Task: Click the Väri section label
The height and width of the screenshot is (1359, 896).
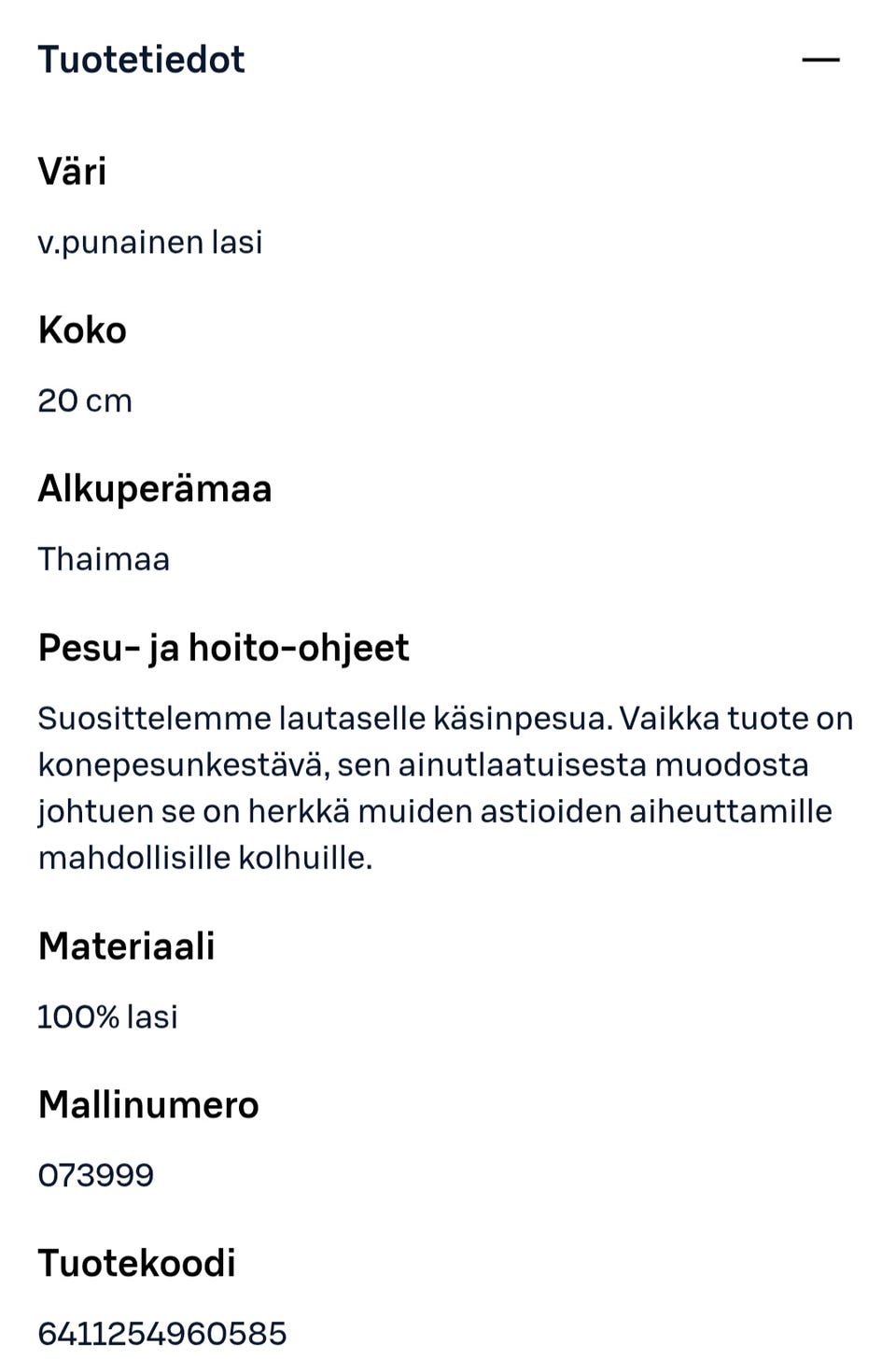Action: [72, 171]
